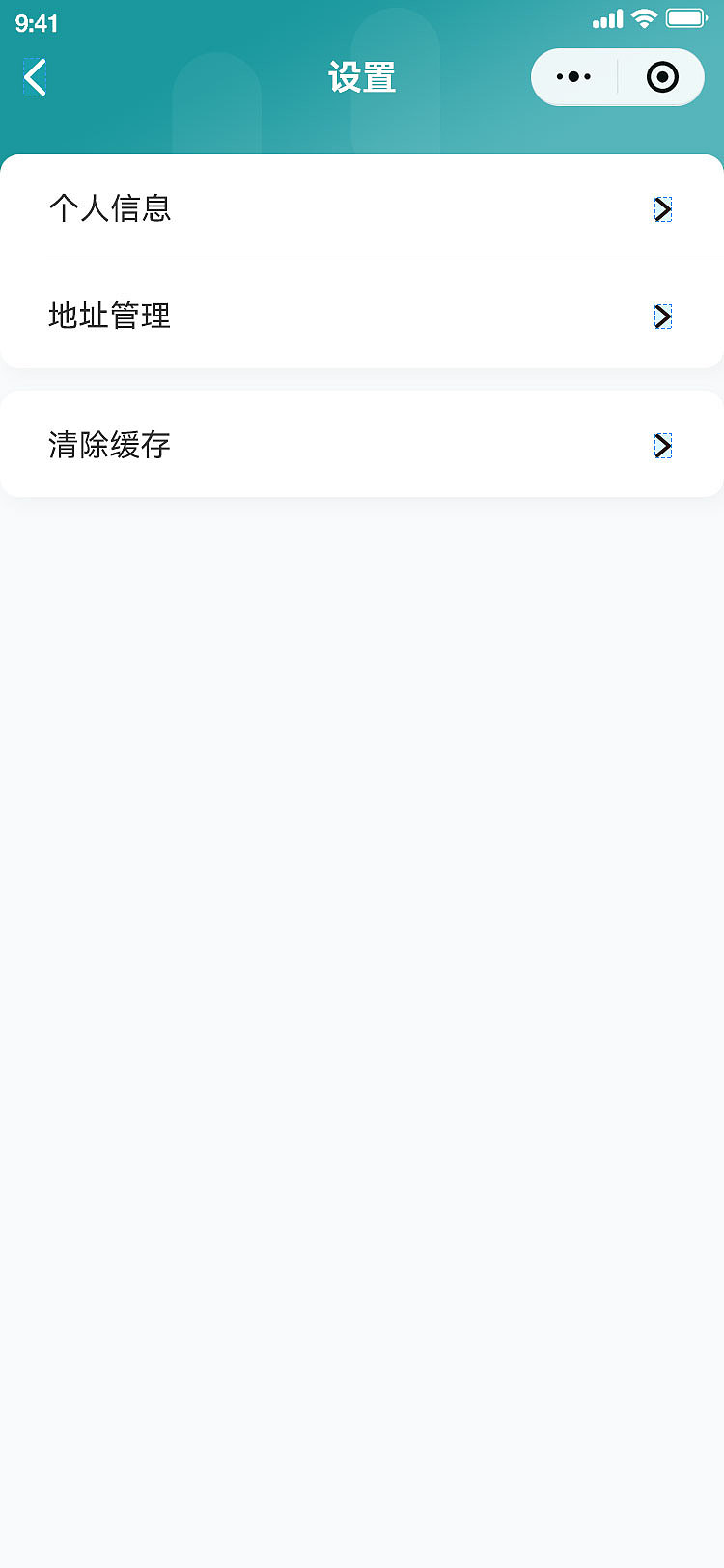Expand the 地址管理 chevron arrow

[x=663, y=316]
